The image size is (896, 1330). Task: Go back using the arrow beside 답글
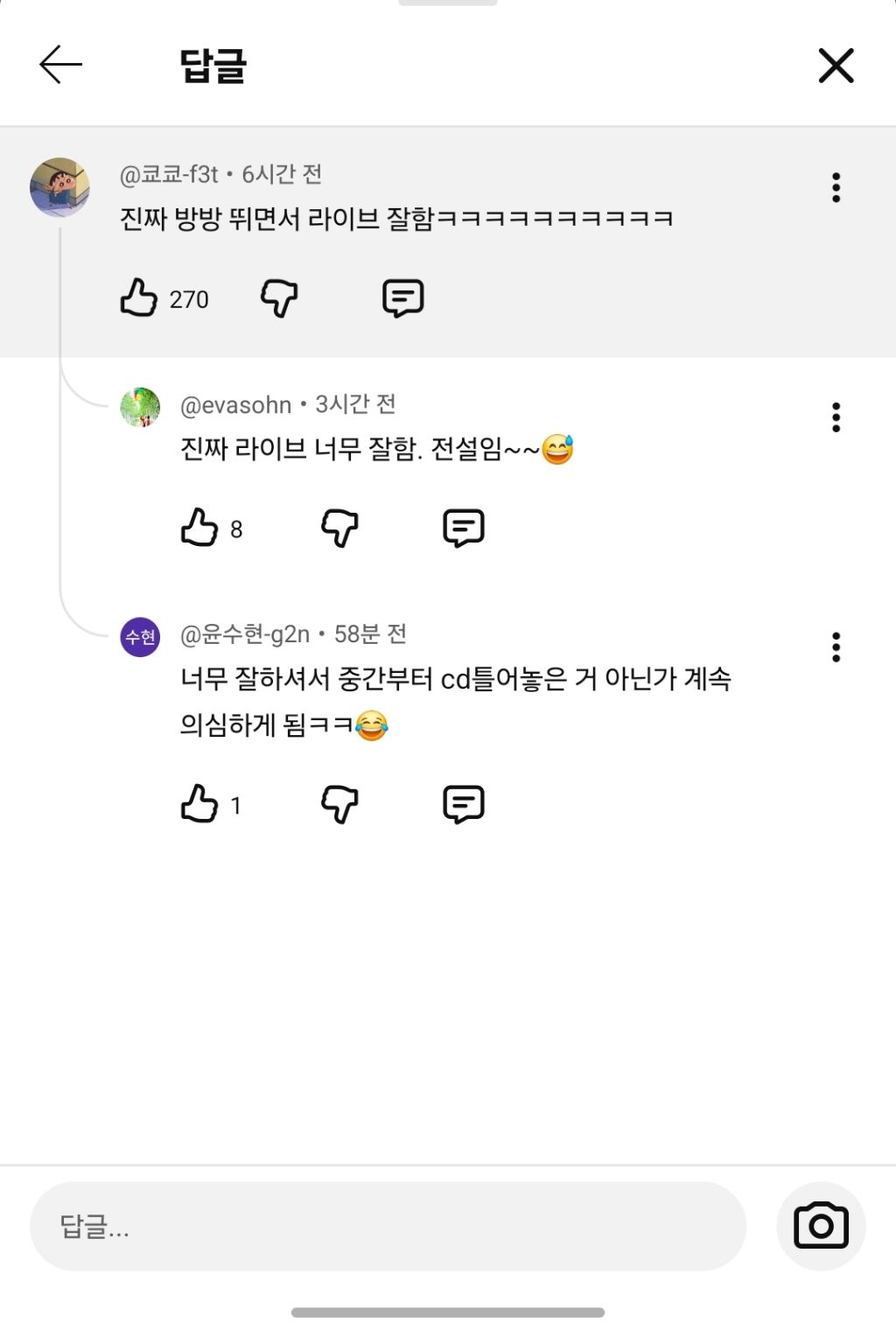click(x=61, y=65)
